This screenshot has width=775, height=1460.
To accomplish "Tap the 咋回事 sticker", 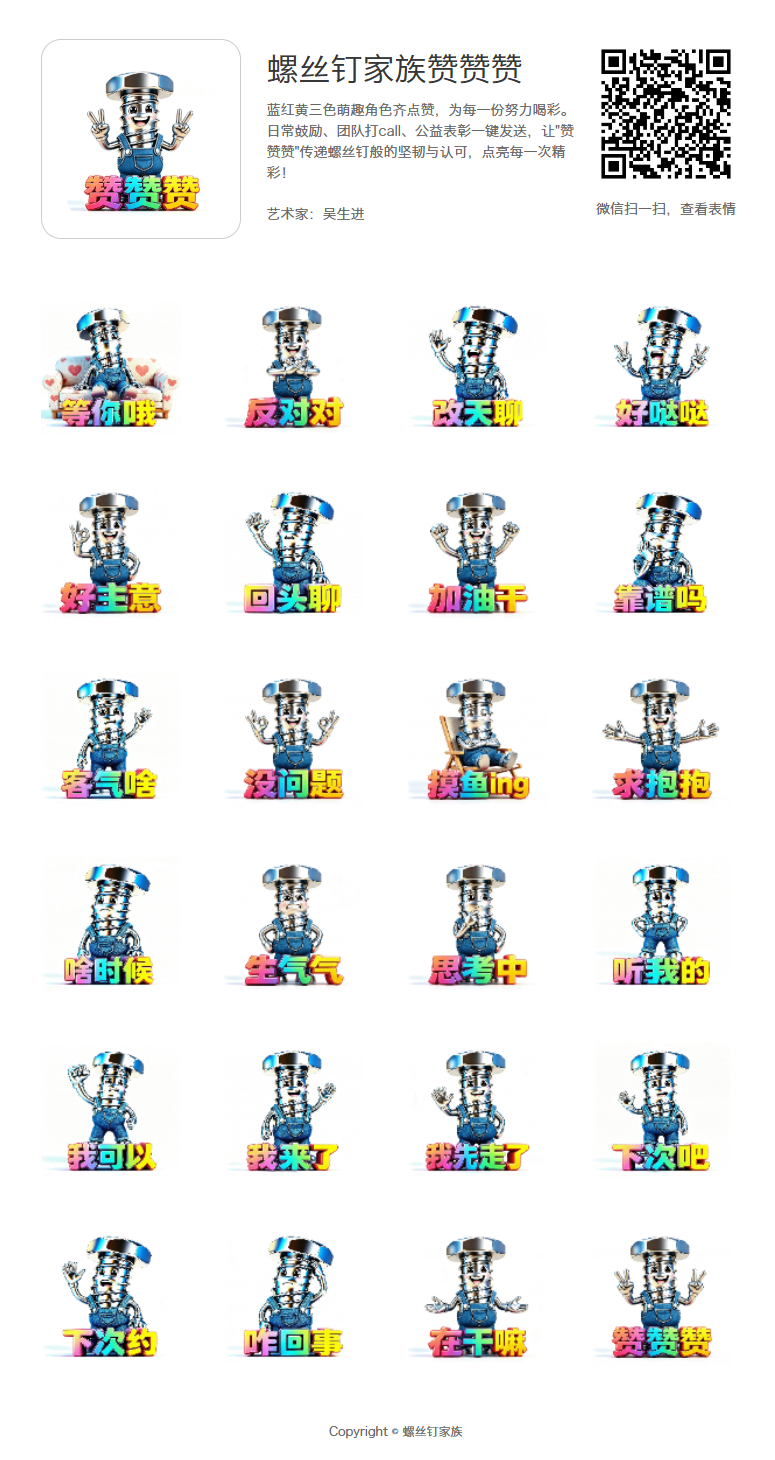I will 294,1298.
